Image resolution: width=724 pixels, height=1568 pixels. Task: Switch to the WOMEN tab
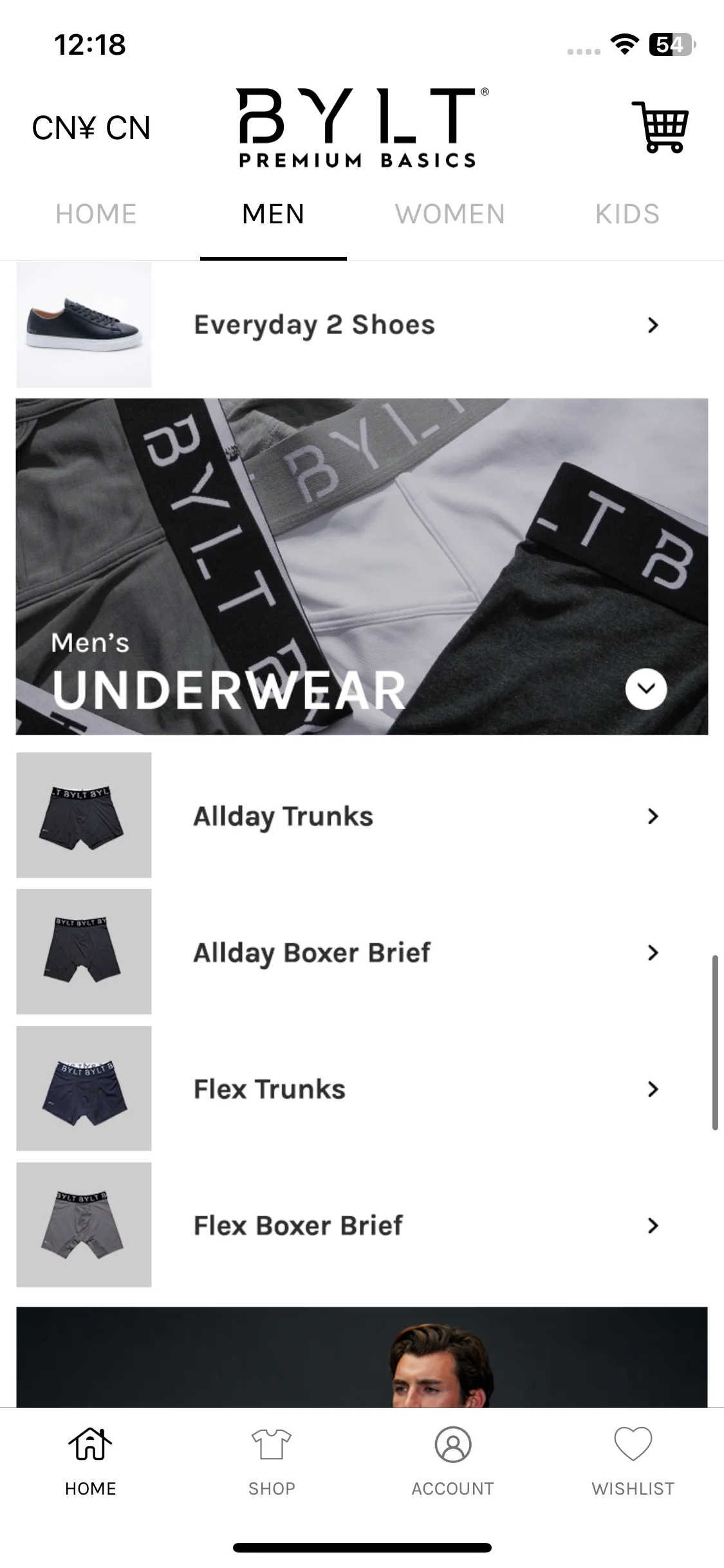(450, 214)
